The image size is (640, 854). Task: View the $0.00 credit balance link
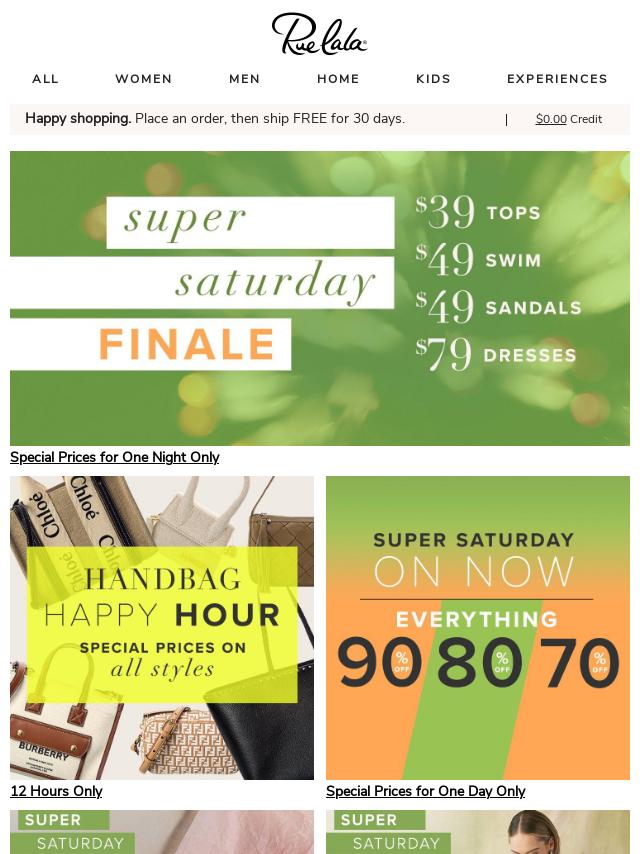[551, 119]
